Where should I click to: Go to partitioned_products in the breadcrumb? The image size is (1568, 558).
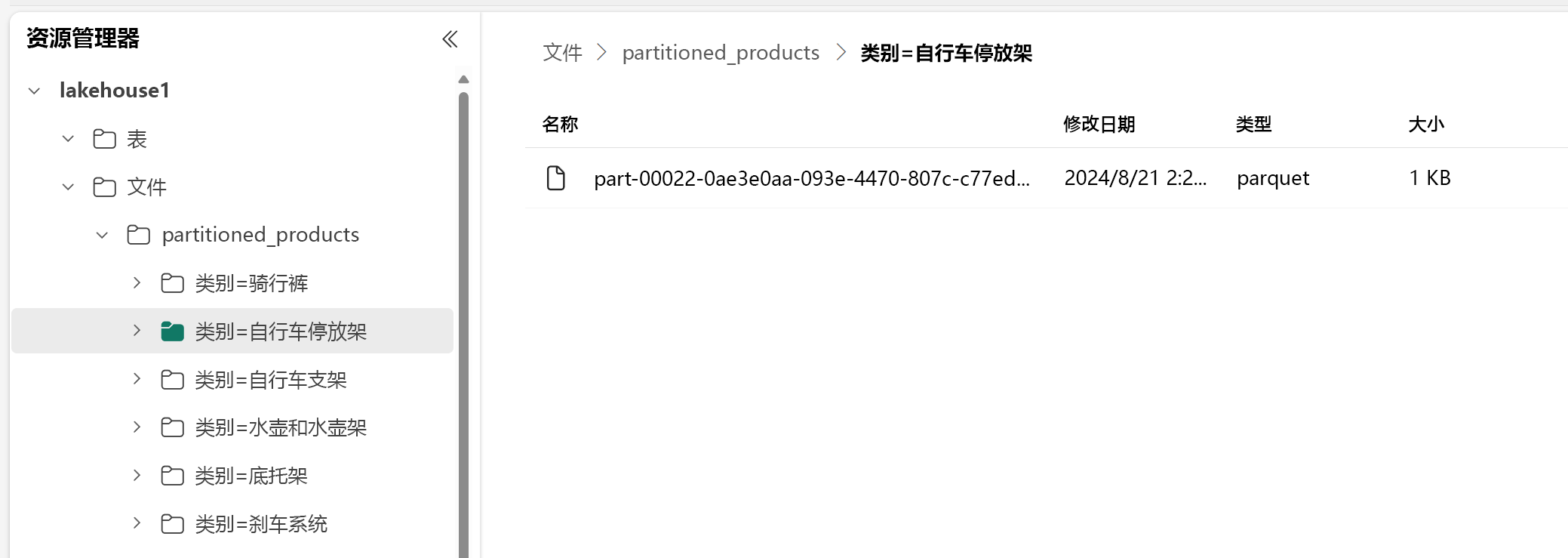[721, 53]
